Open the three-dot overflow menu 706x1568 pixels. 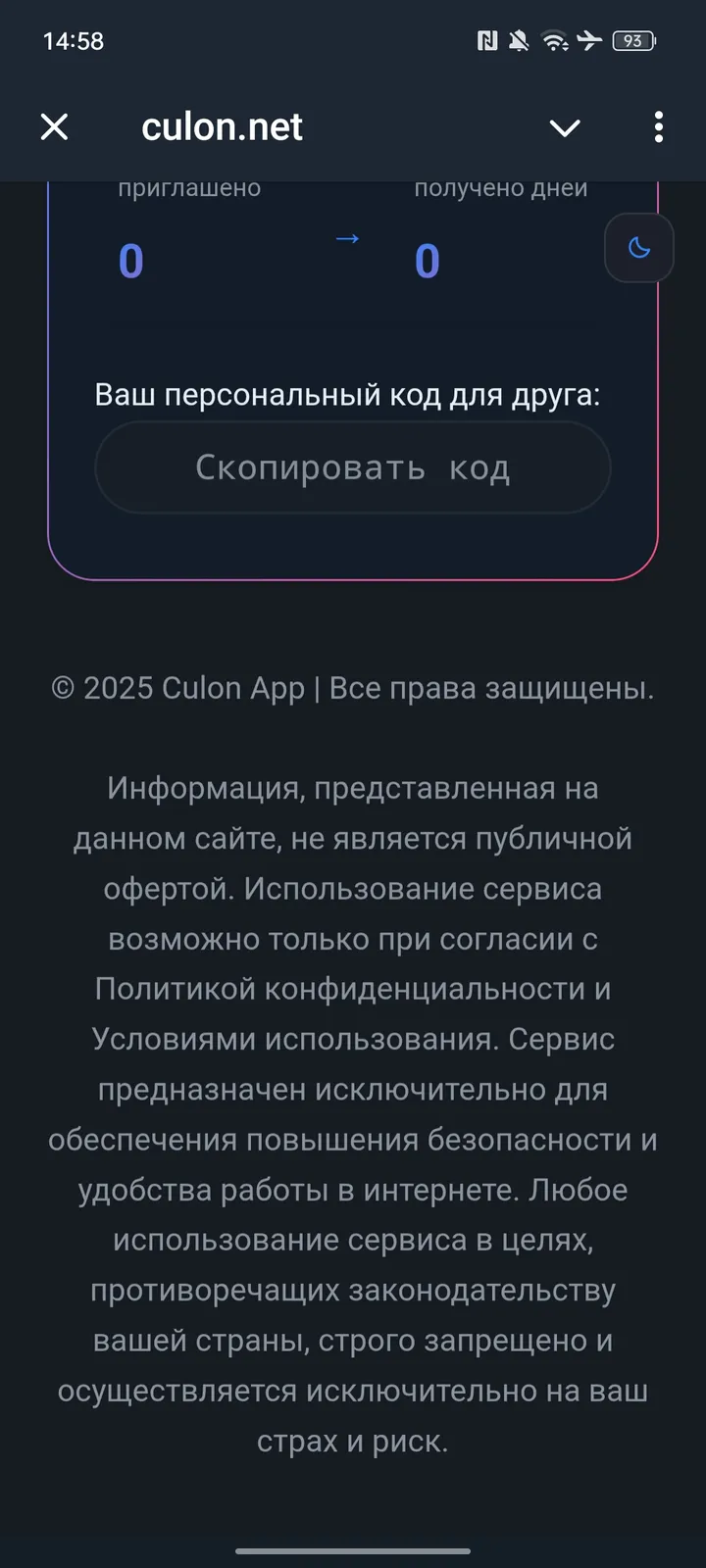[x=658, y=127]
